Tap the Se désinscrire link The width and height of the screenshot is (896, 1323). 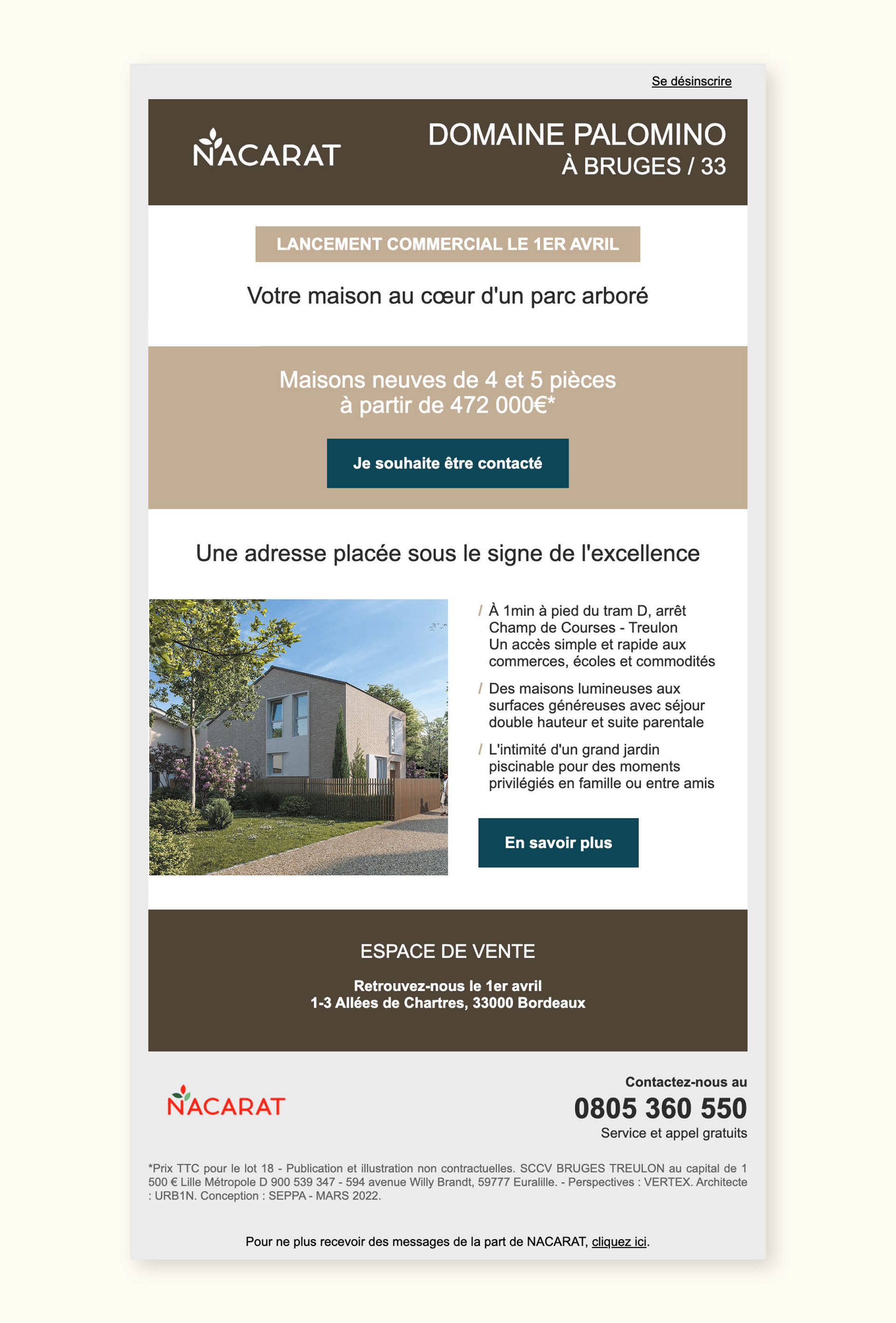pyautogui.click(x=691, y=81)
